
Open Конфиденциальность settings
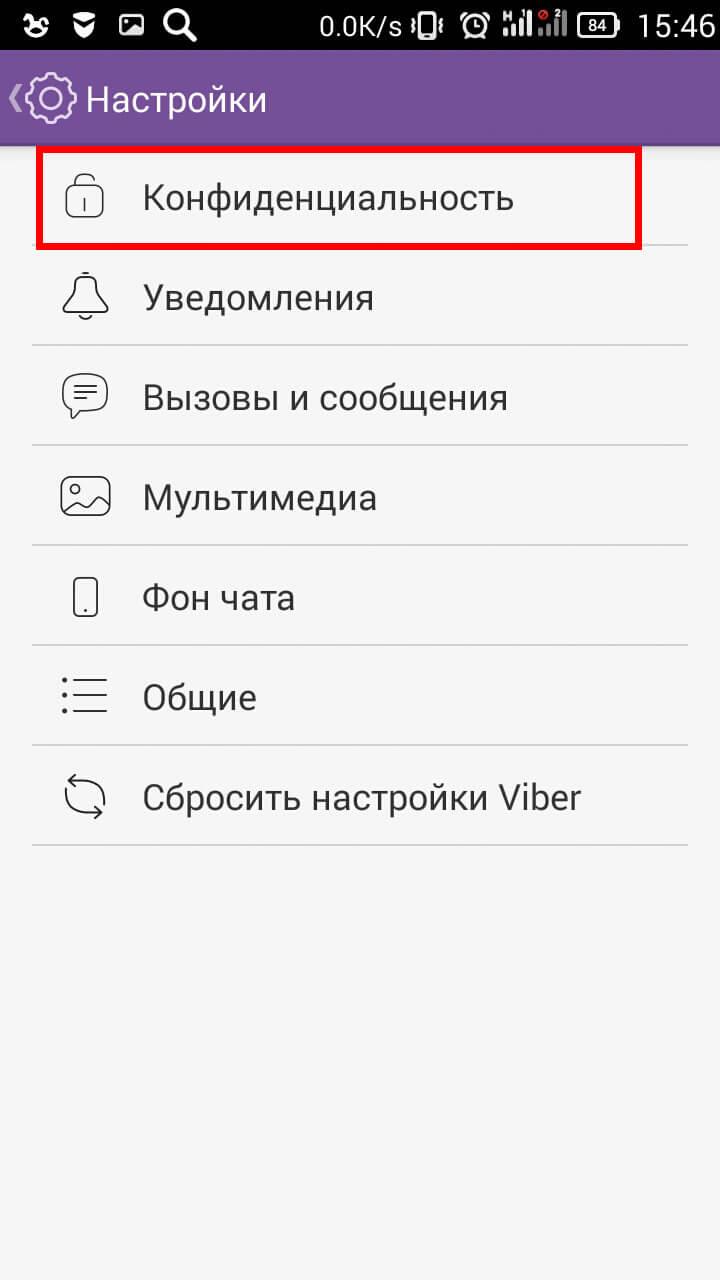[360, 197]
